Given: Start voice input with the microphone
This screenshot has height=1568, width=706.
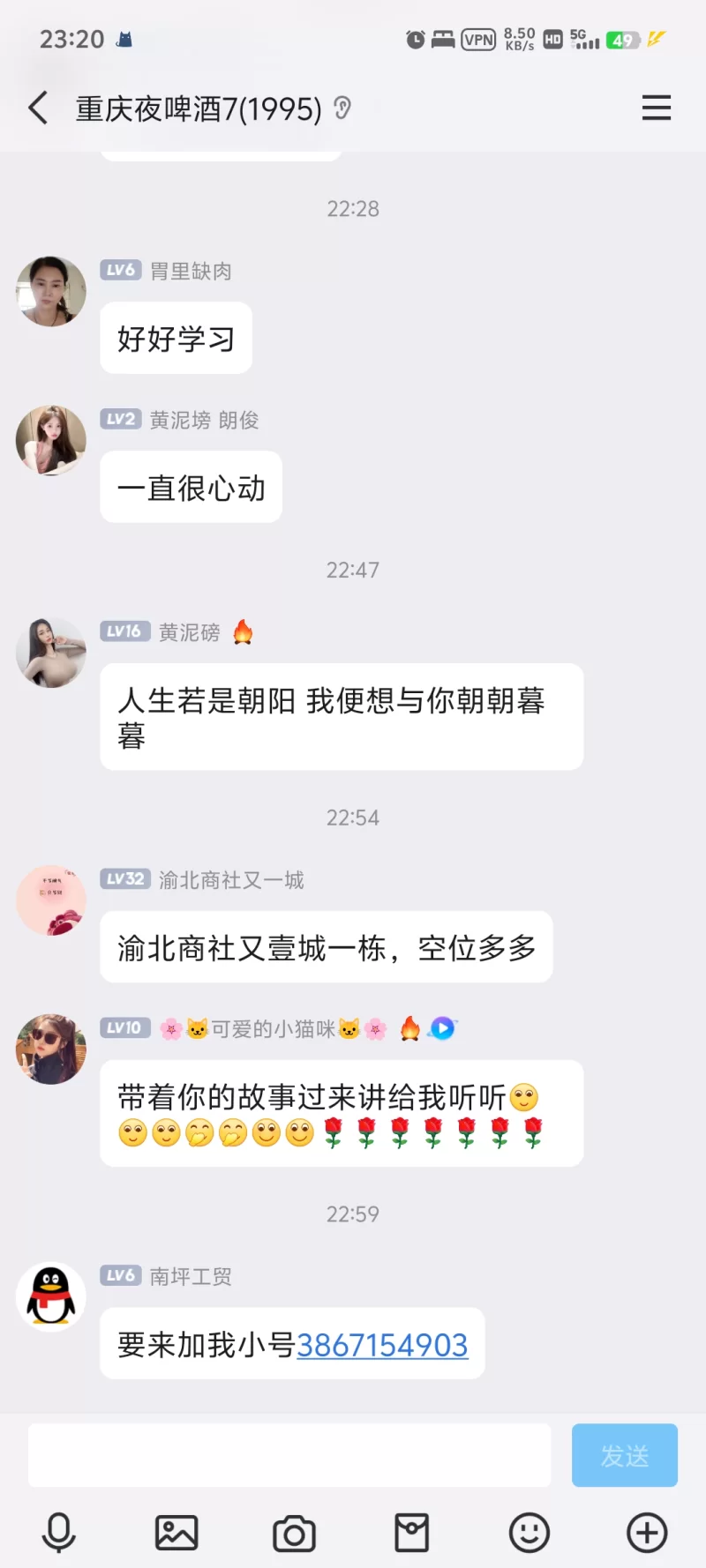Looking at the screenshot, I should (59, 1533).
